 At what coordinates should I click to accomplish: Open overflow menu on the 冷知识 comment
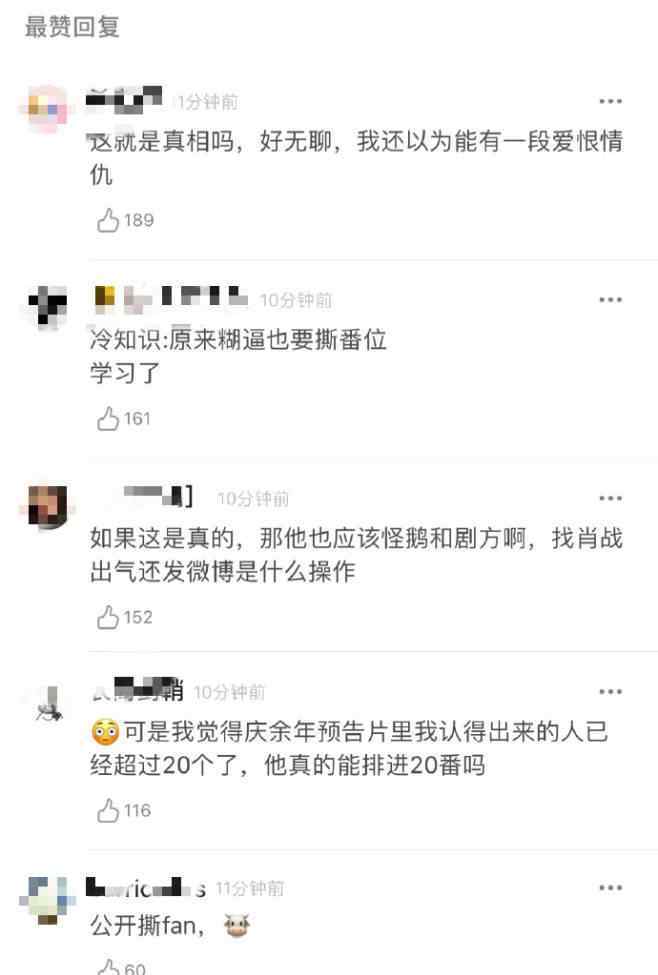(x=610, y=300)
